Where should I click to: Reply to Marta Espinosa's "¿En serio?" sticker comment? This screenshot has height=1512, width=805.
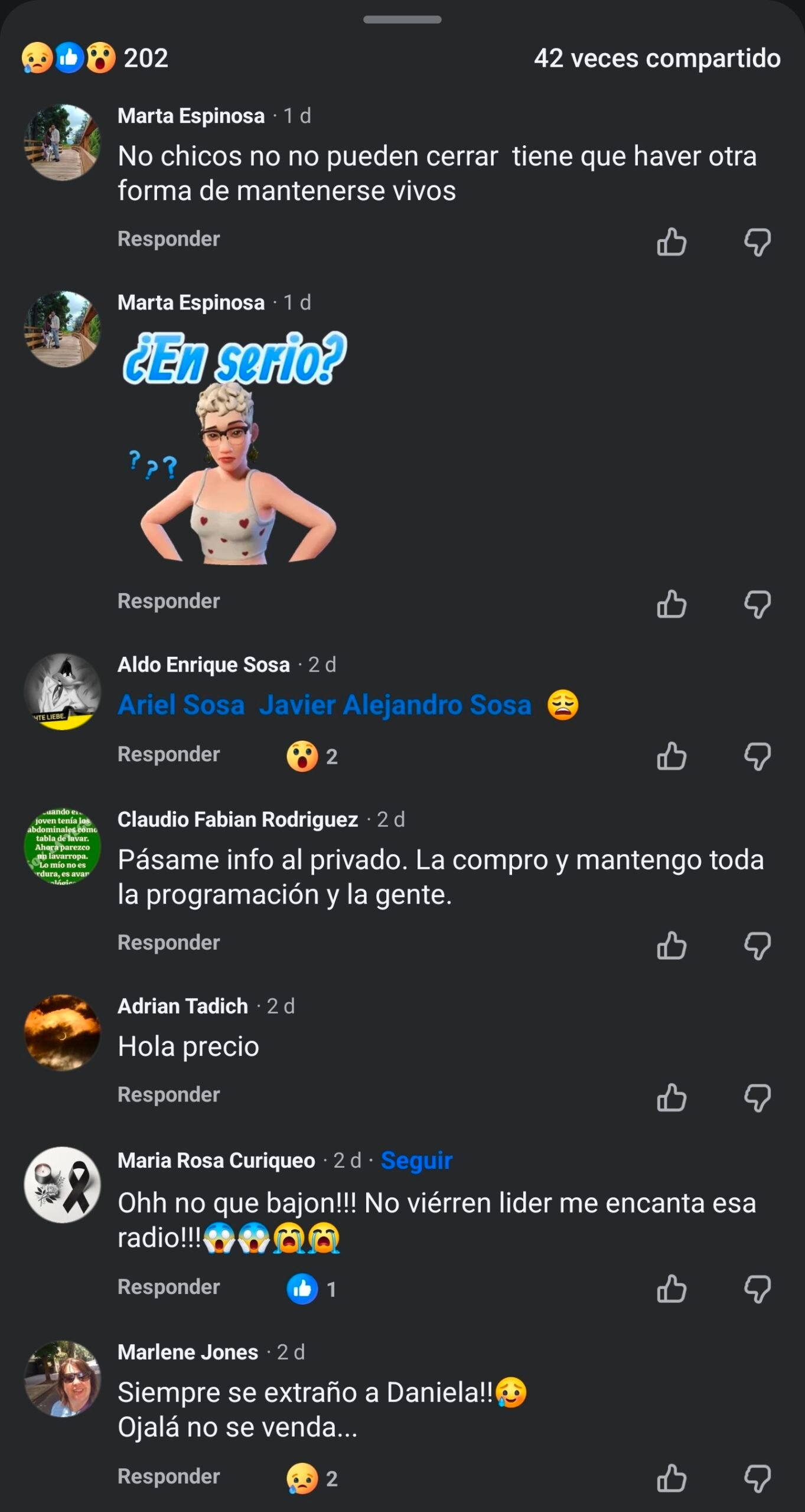point(168,601)
